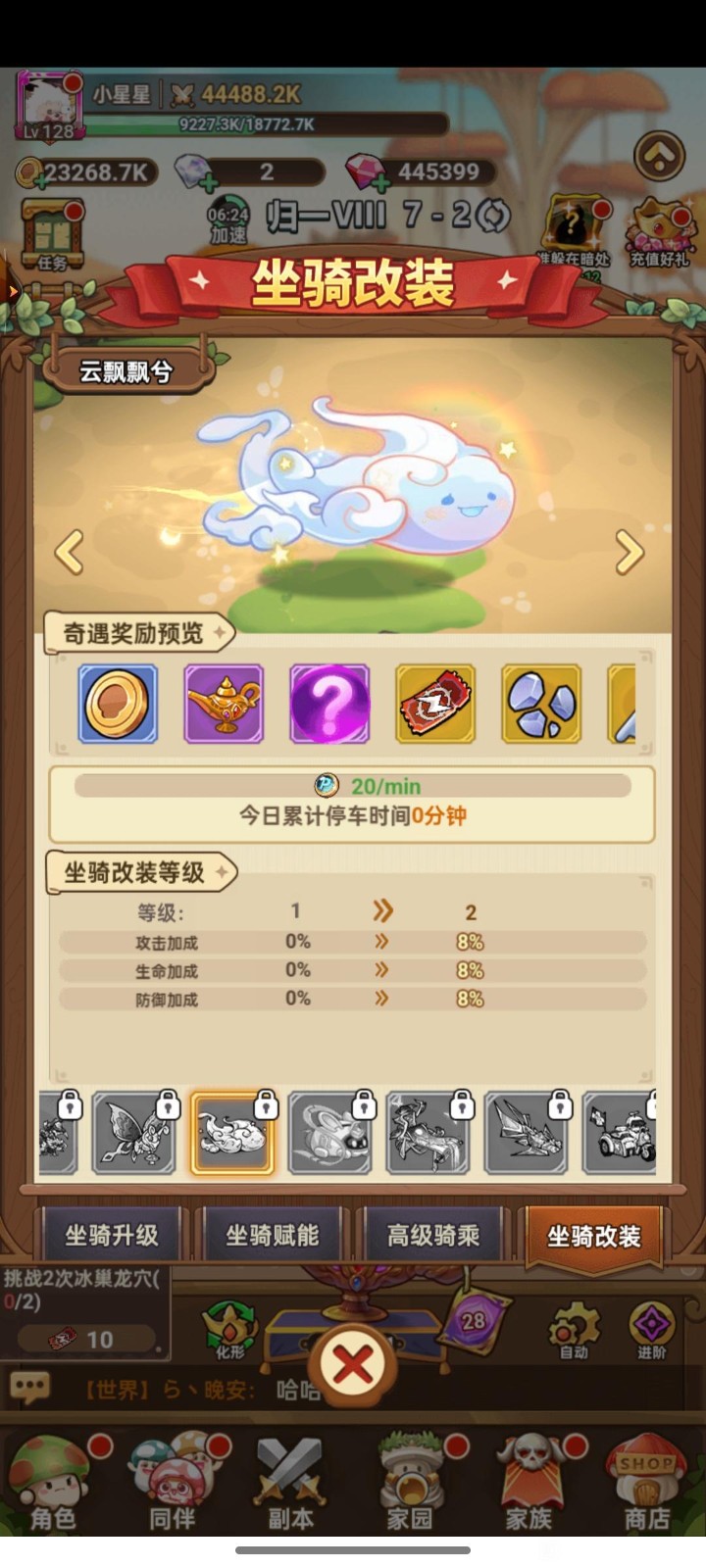View the magic lamp reward item
The width and height of the screenshot is (706, 1568).
[224, 703]
